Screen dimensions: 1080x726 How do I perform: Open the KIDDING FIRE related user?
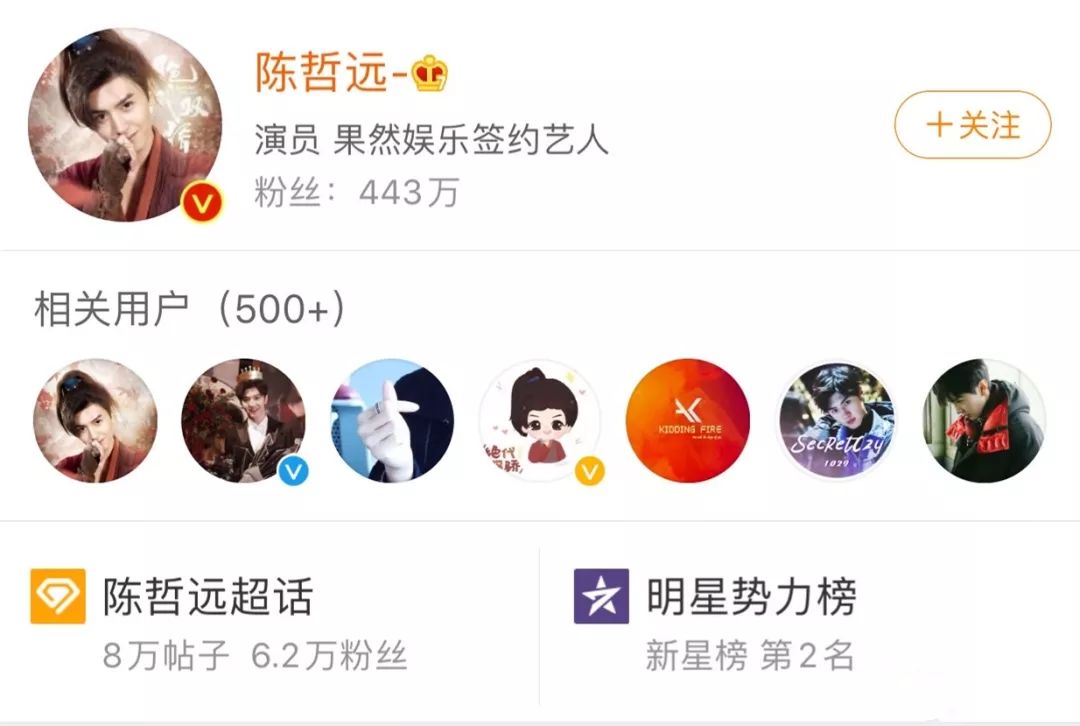pos(688,421)
